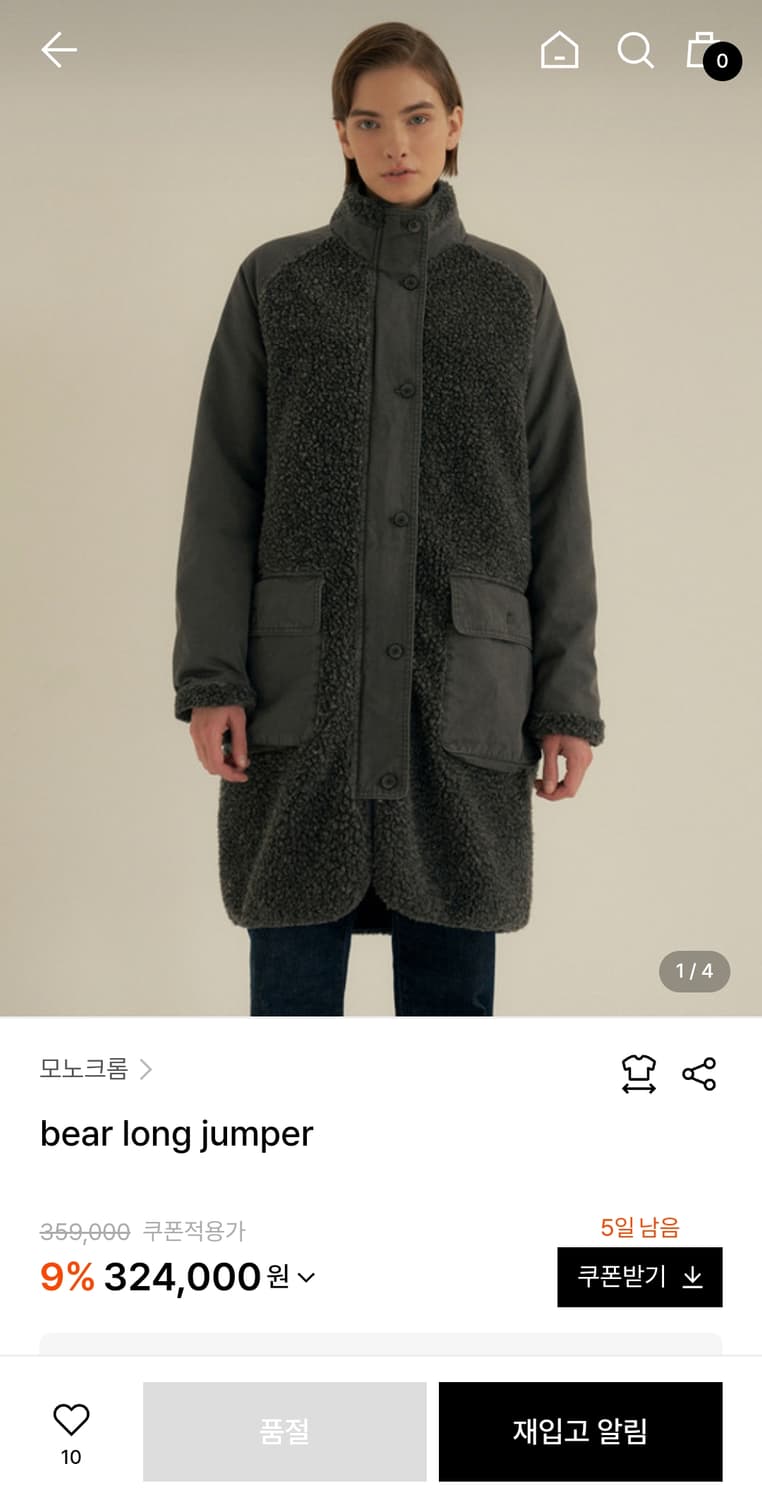Screen dimensions: 762x1500
Task: Open the 모노크롬 brand page chevron
Action: [147, 1069]
